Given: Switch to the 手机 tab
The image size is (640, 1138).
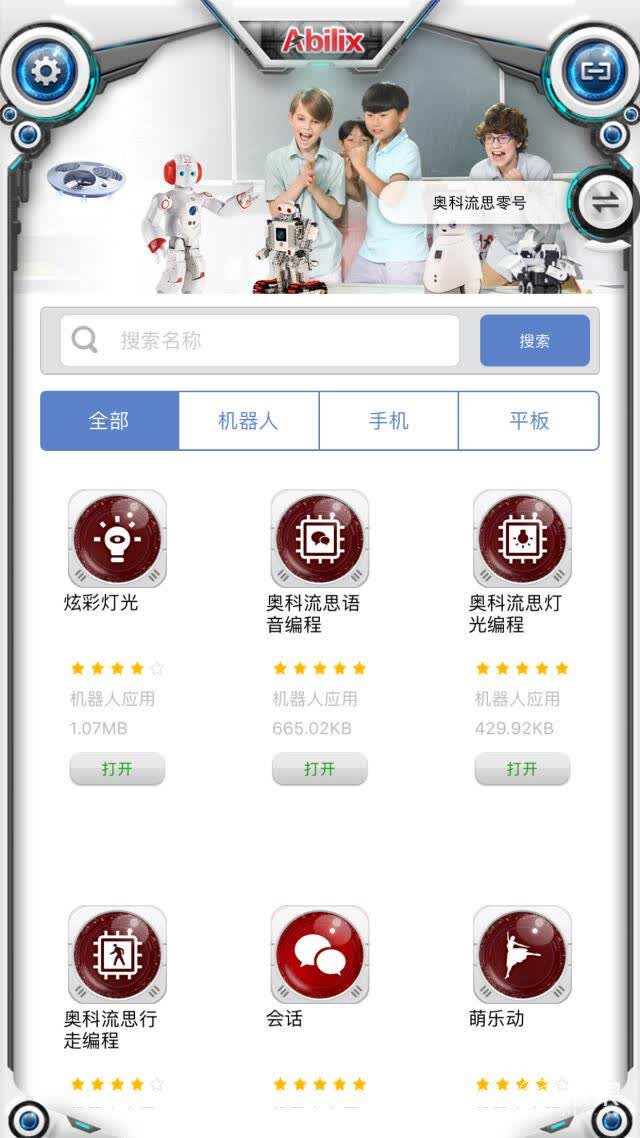Looking at the screenshot, I should [x=389, y=421].
